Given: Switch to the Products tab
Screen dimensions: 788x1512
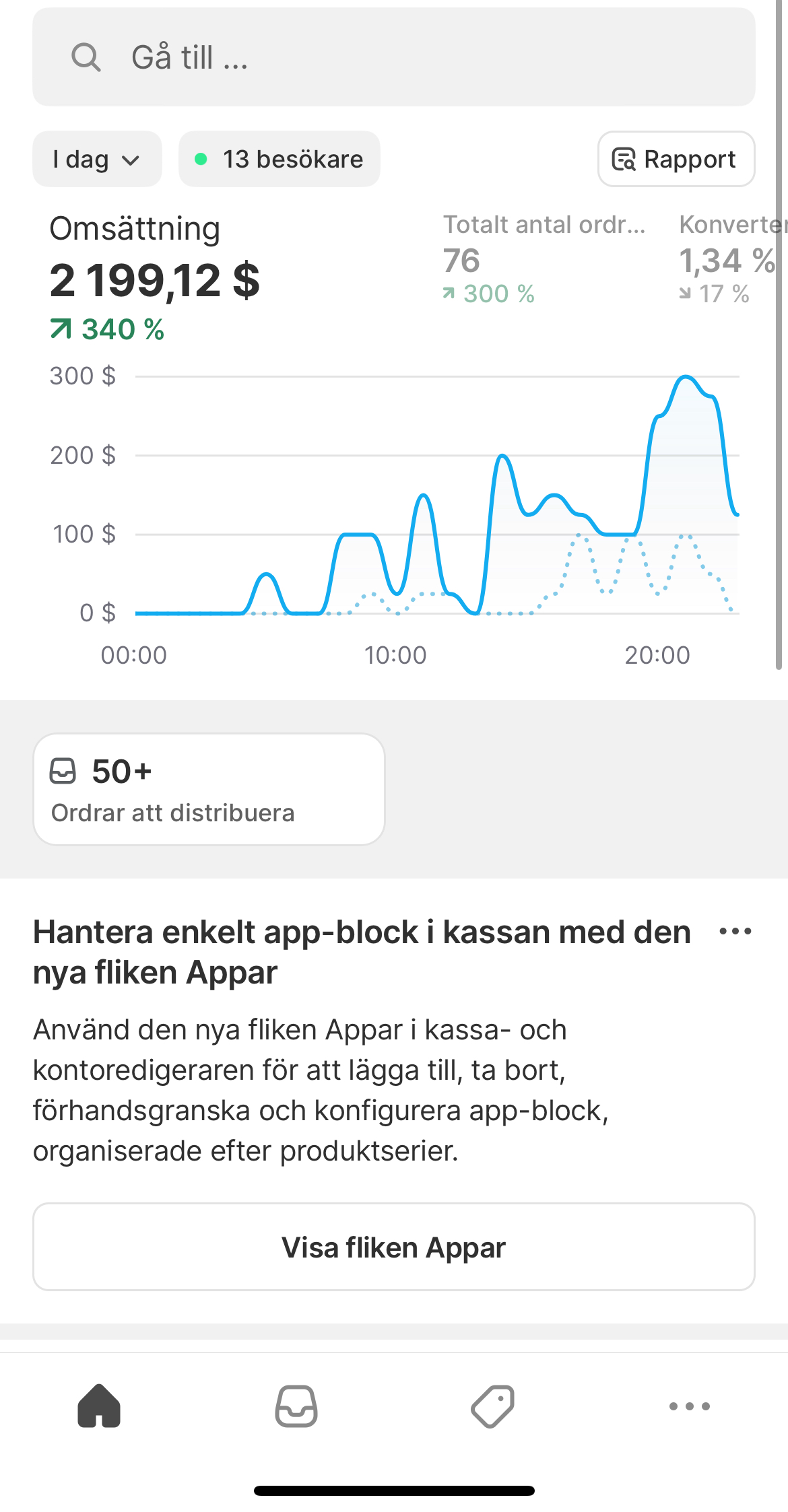Looking at the screenshot, I should click(493, 1406).
